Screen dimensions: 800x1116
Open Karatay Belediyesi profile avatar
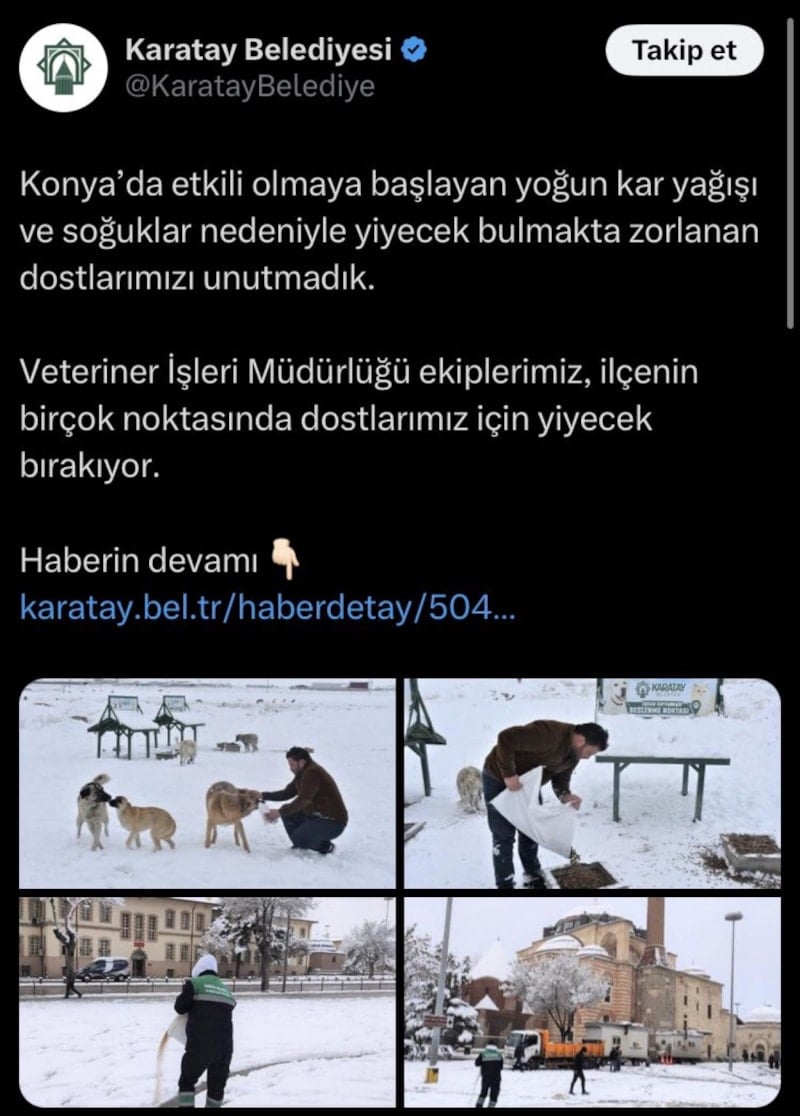pyautogui.click(x=63, y=67)
